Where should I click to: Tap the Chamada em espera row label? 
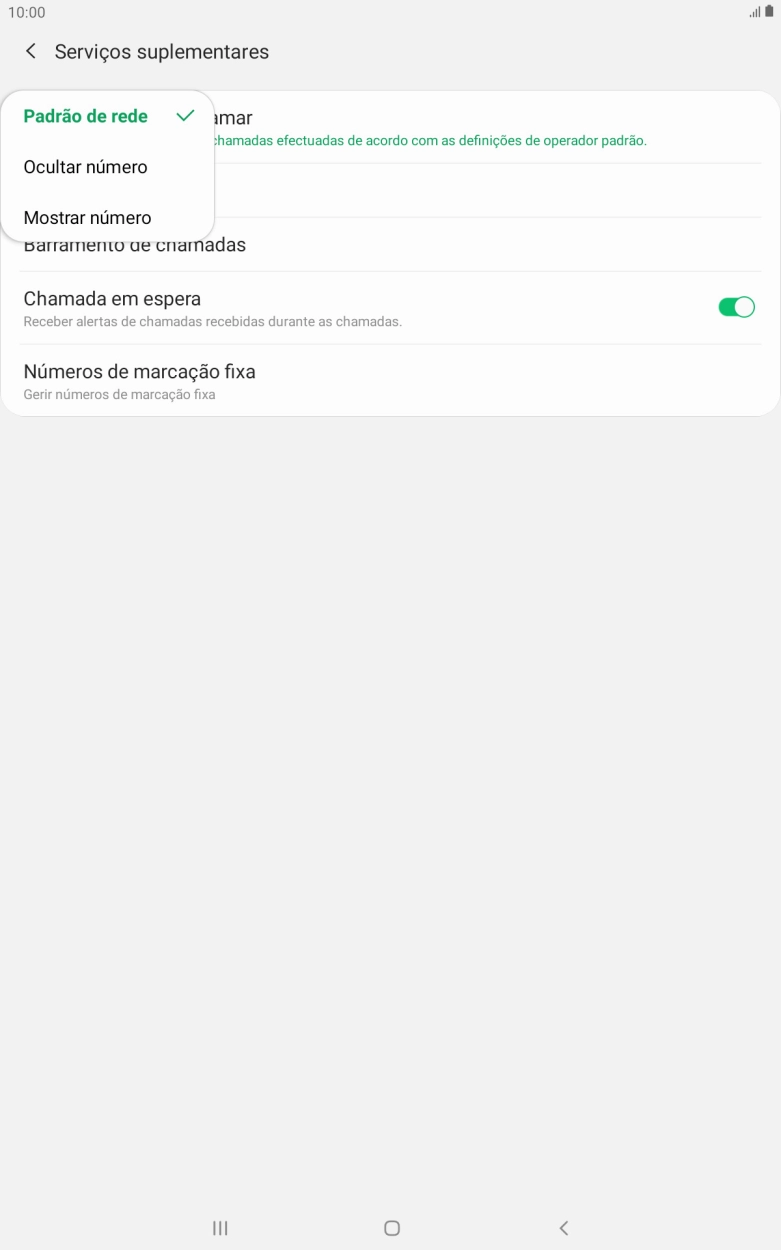point(111,298)
